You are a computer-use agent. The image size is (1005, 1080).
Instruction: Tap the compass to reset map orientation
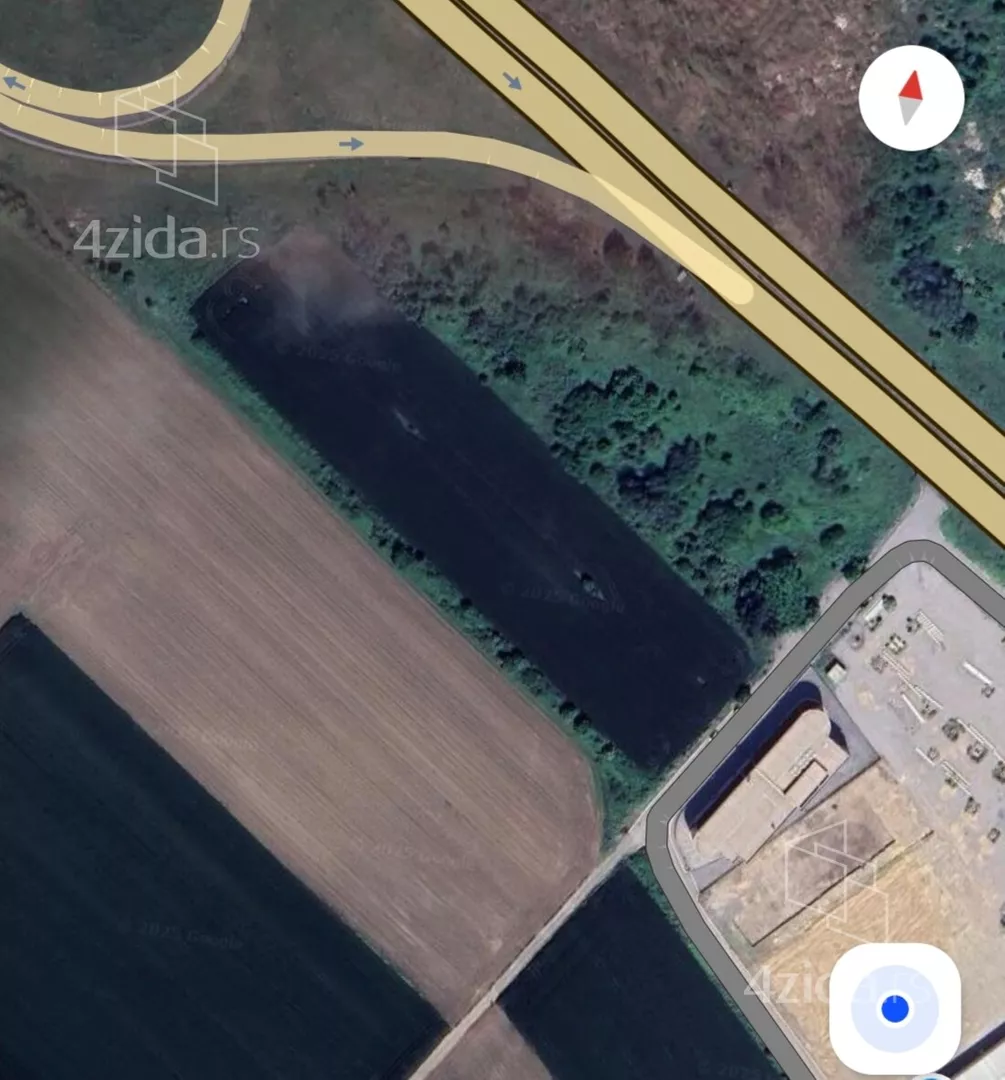[x=910, y=98]
